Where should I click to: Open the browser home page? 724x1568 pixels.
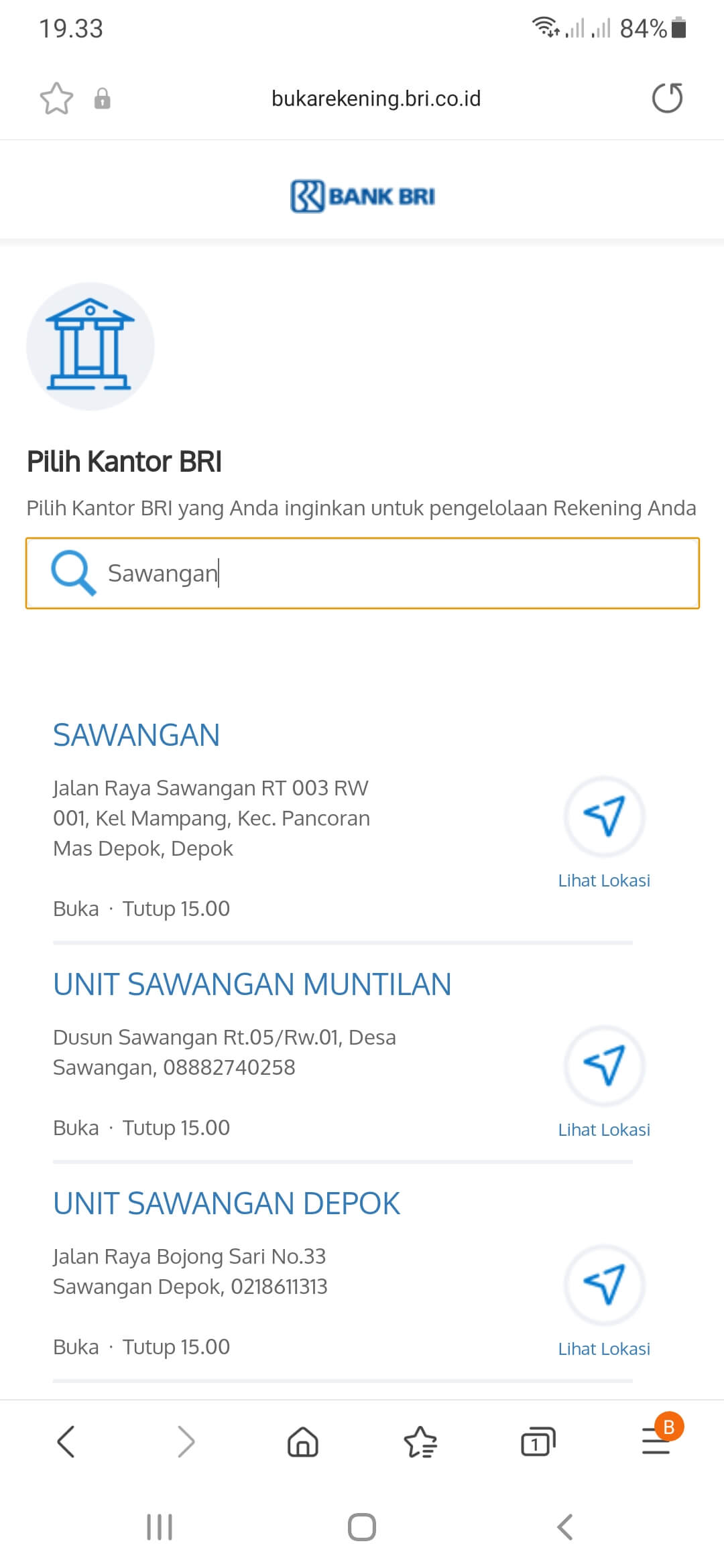point(303,1441)
